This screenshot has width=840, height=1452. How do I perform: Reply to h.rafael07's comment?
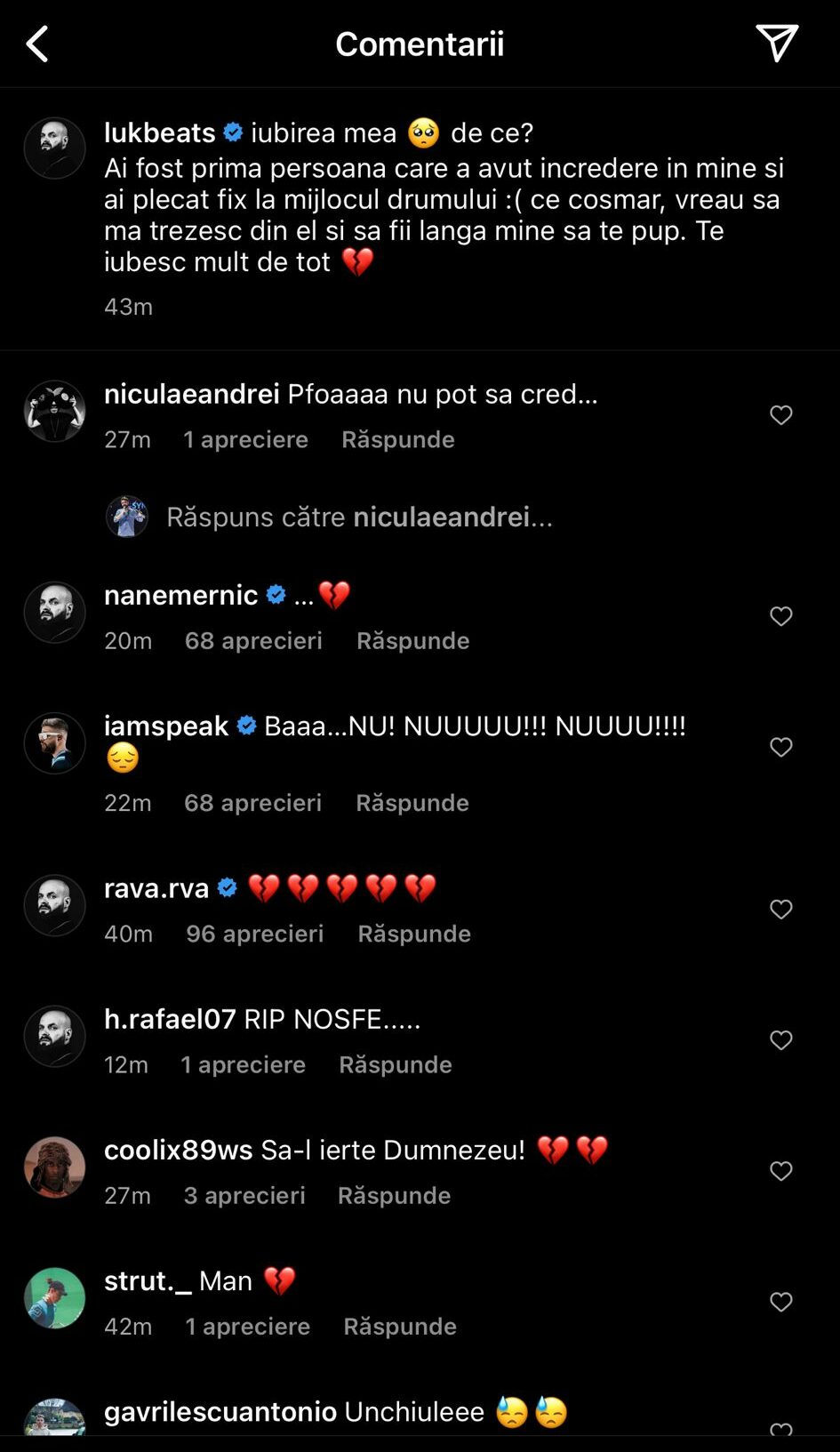[x=395, y=1064]
